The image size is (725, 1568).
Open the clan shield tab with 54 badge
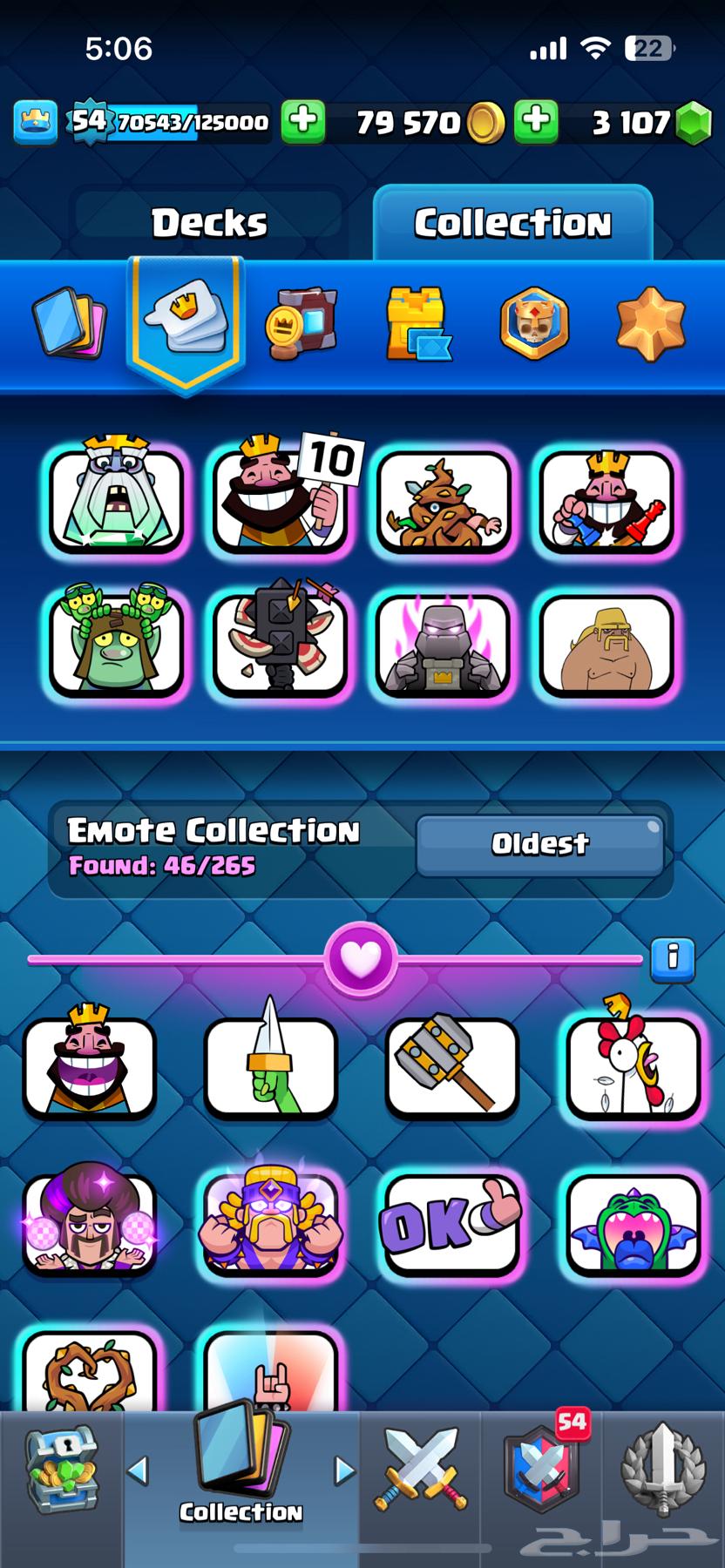click(x=540, y=1471)
